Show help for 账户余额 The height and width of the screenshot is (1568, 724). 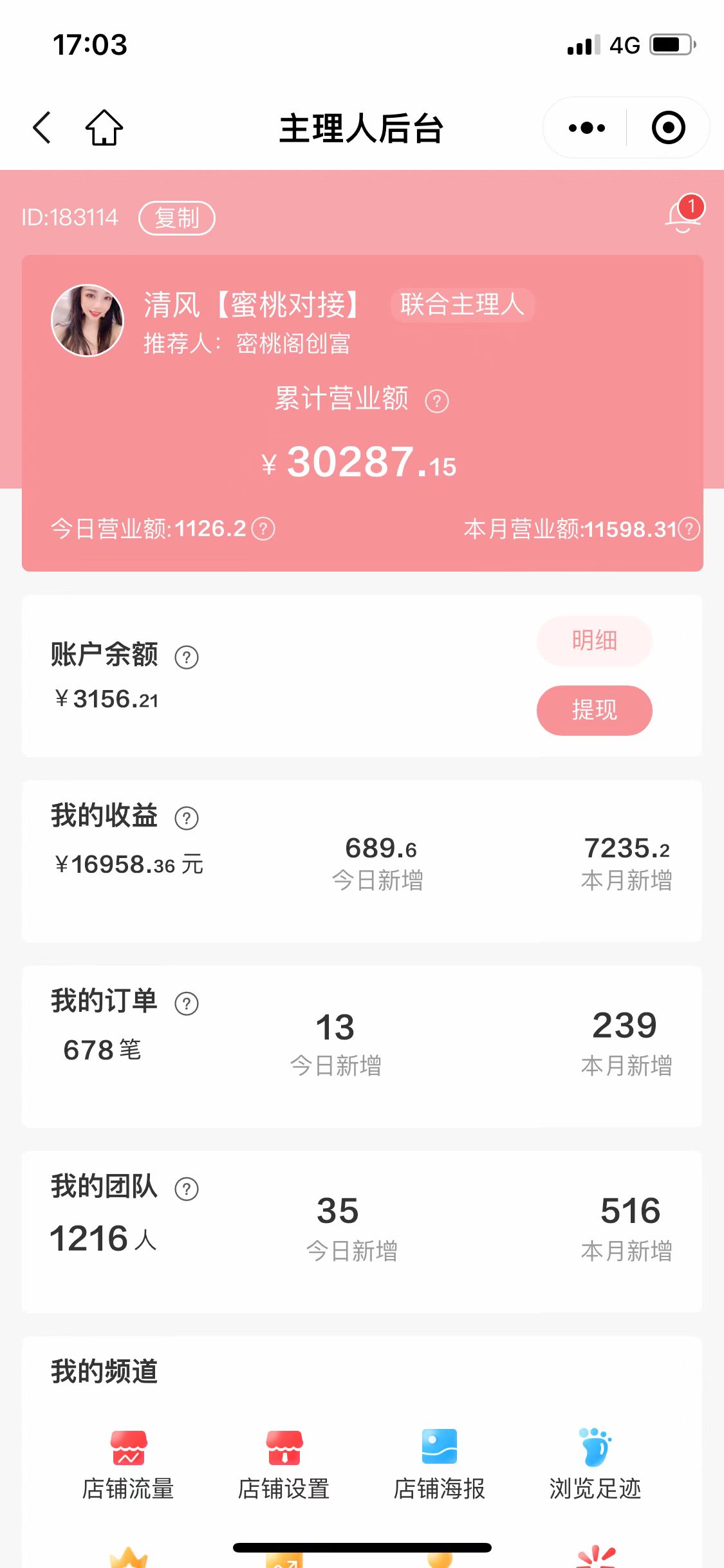[x=187, y=657]
